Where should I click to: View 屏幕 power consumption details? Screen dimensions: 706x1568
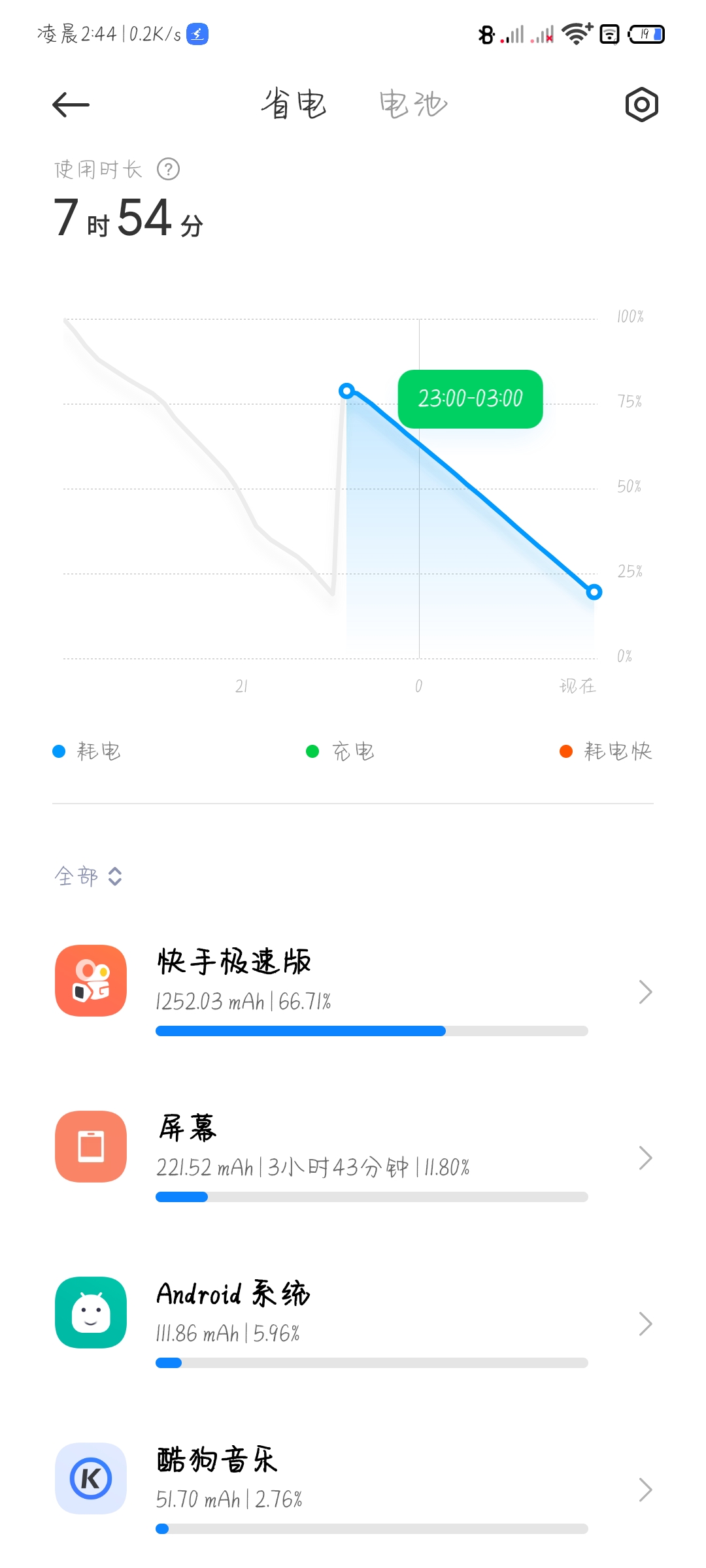353,1158
